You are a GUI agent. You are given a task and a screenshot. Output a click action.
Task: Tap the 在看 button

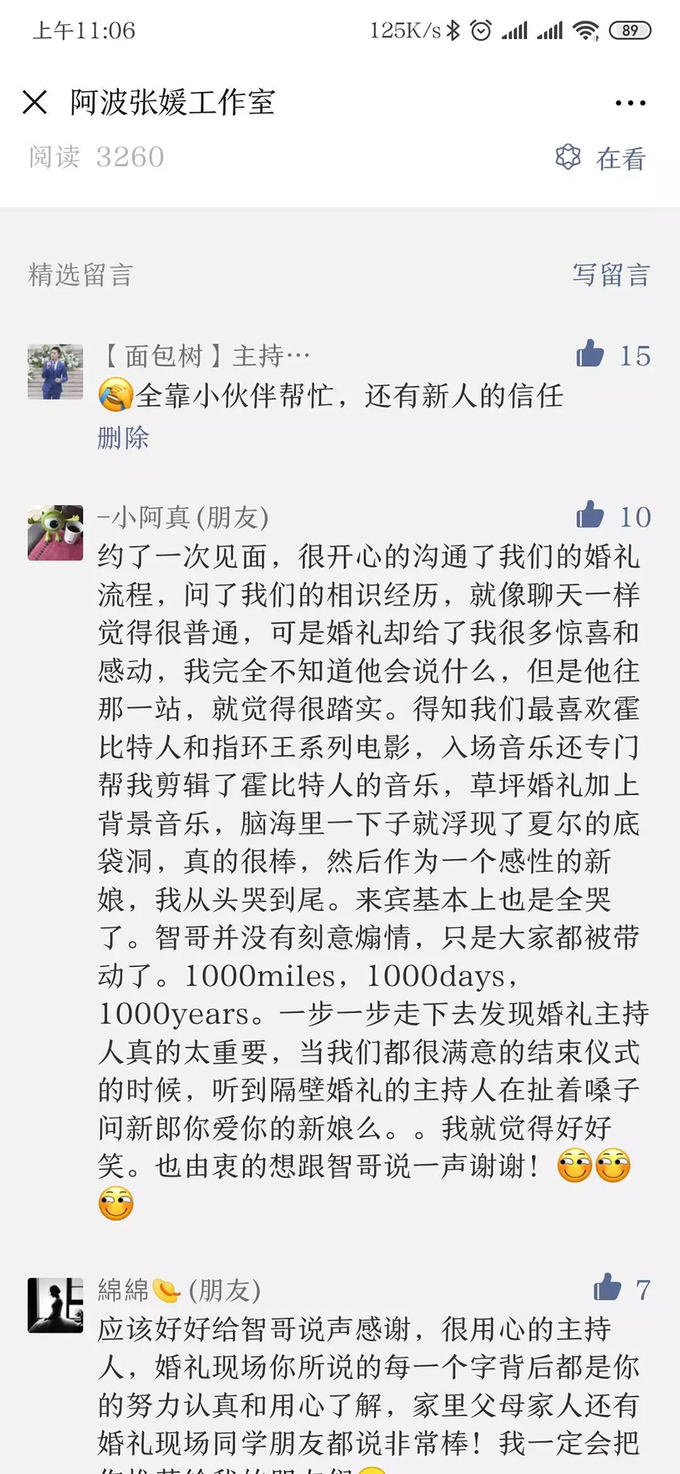click(x=602, y=158)
